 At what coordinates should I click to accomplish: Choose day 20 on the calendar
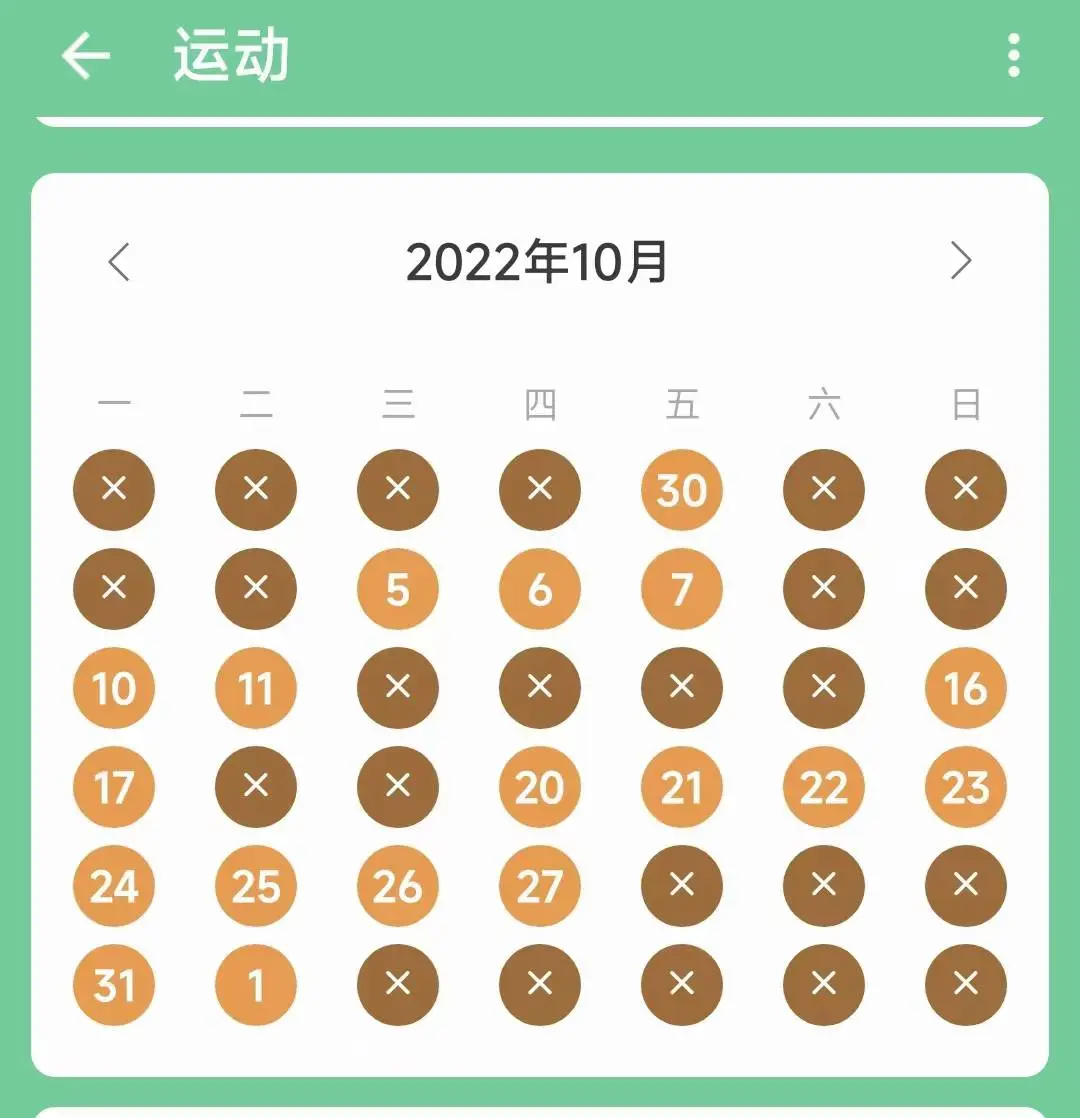click(539, 787)
